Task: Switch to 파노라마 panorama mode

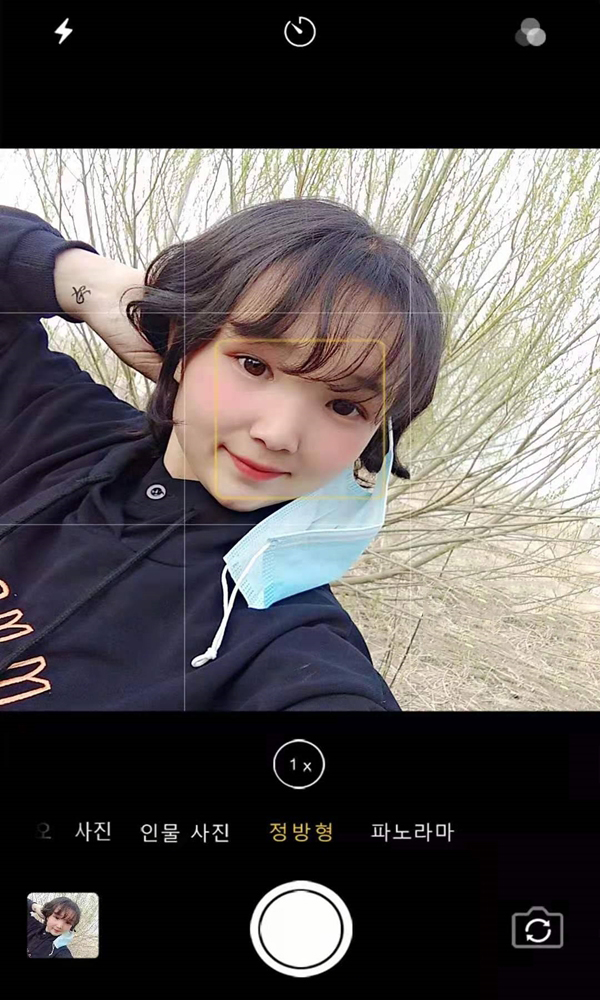Action: tap(412, 831)
